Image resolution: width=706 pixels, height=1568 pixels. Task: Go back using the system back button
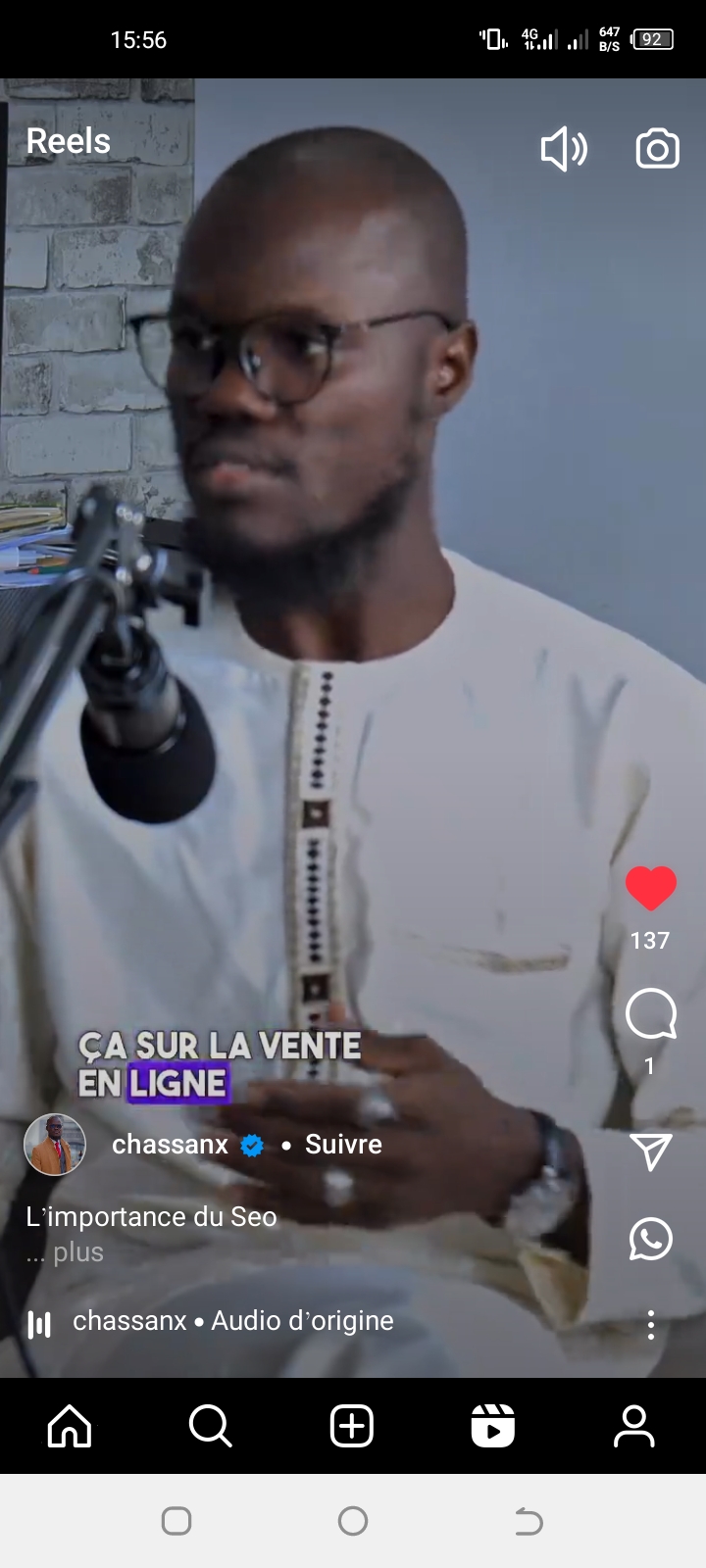click(529, 1521)
